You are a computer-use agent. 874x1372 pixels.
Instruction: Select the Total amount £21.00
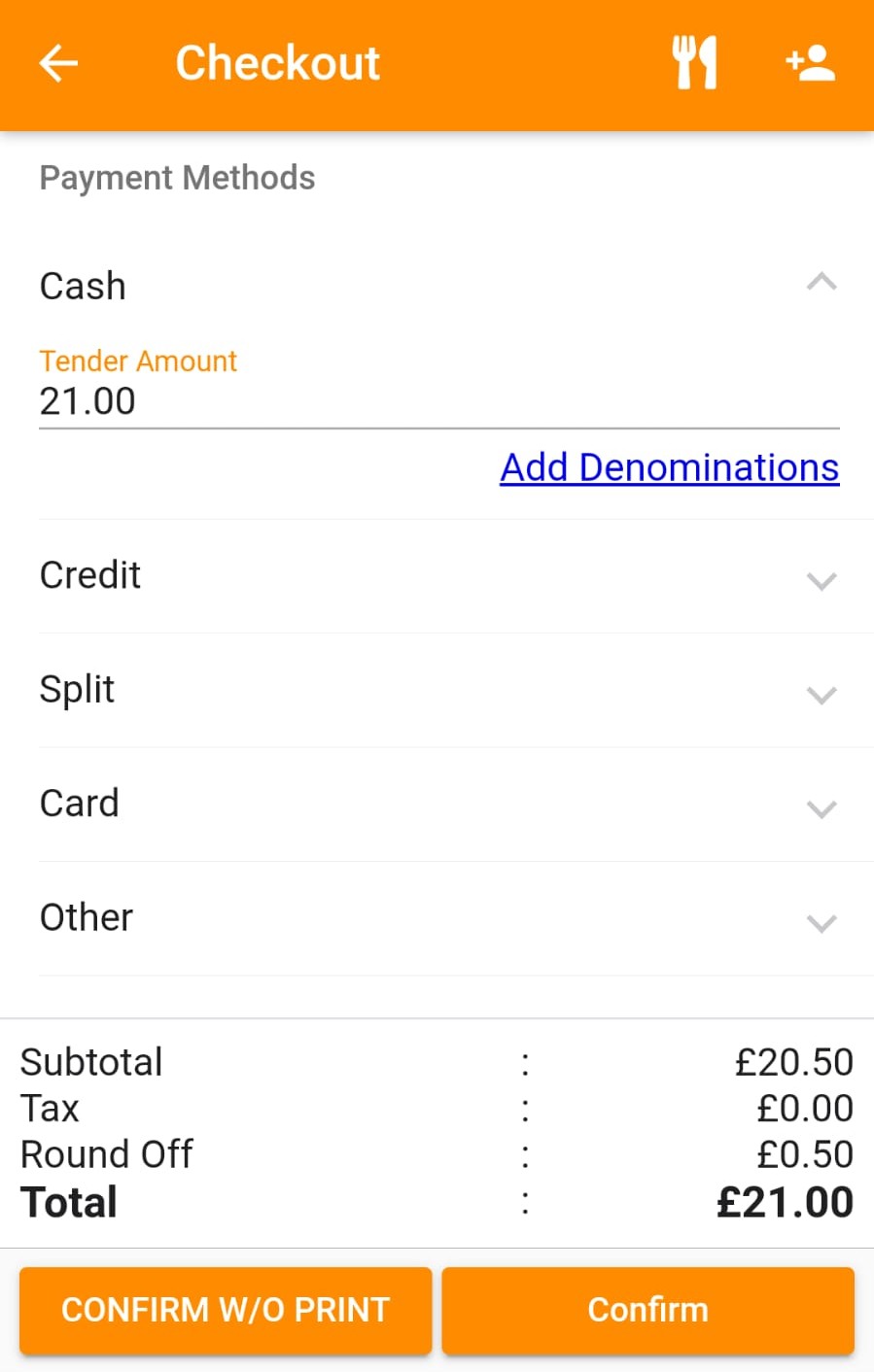click(785, 1201)
